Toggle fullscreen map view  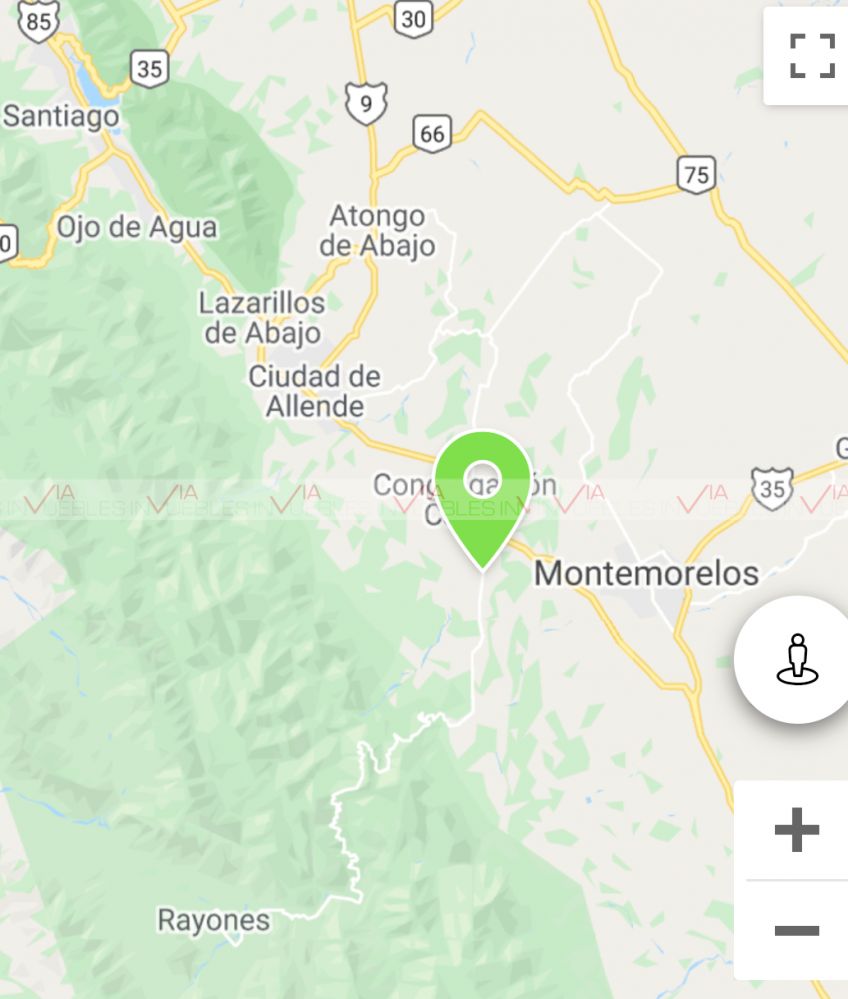click(811, 55)
